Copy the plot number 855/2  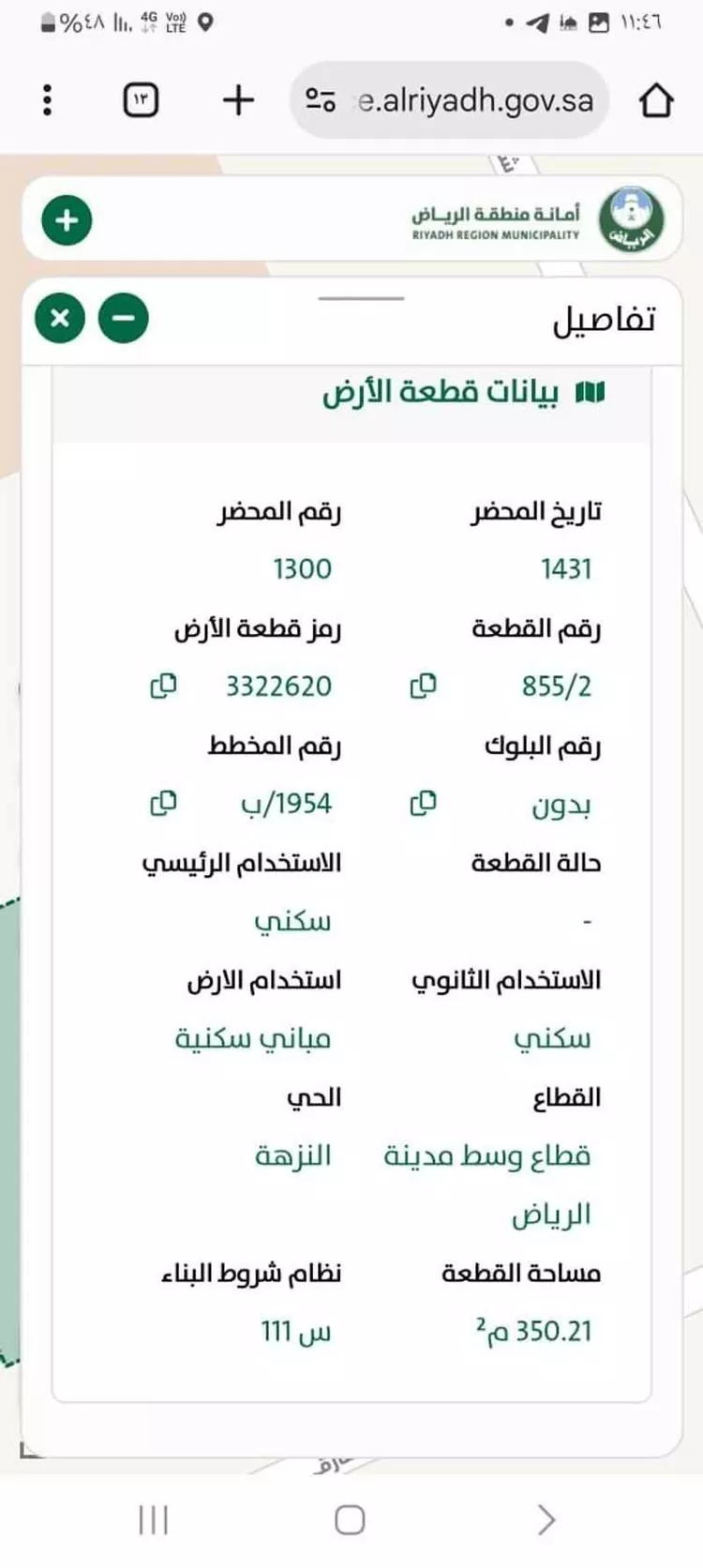424,686
